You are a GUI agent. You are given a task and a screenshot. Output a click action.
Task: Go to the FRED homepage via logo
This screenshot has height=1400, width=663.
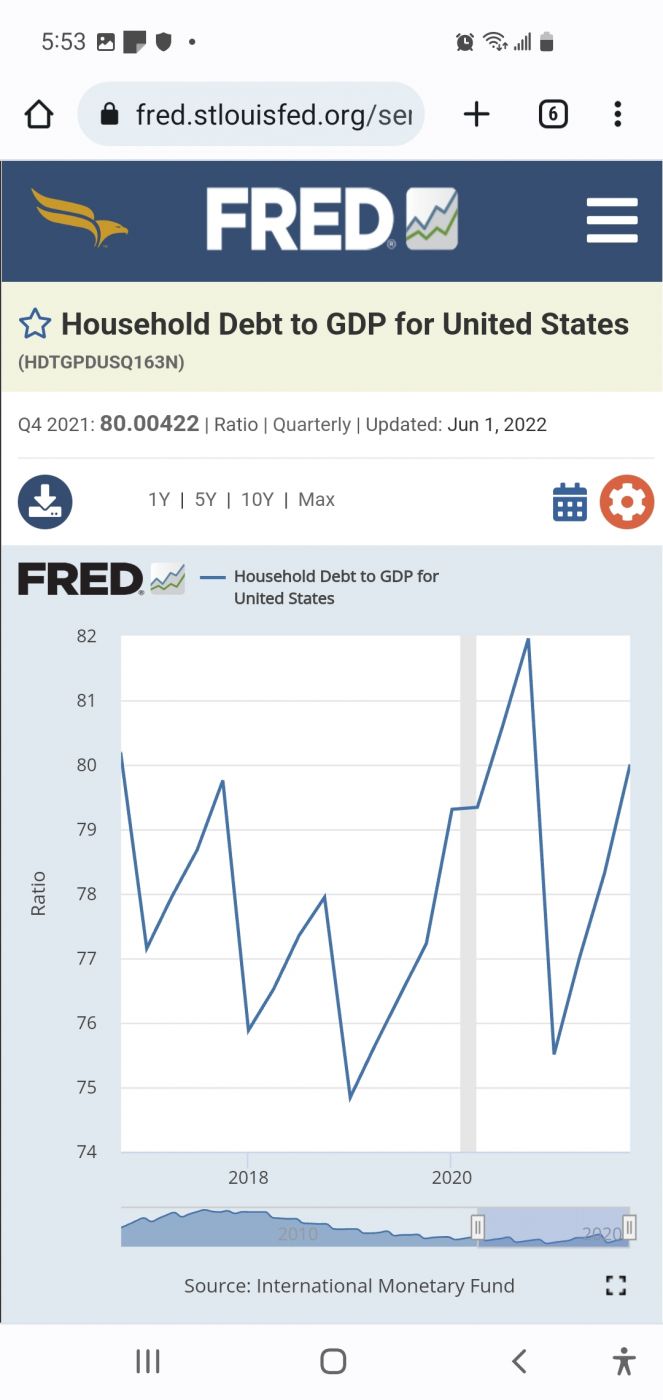[x=332, y=219]
